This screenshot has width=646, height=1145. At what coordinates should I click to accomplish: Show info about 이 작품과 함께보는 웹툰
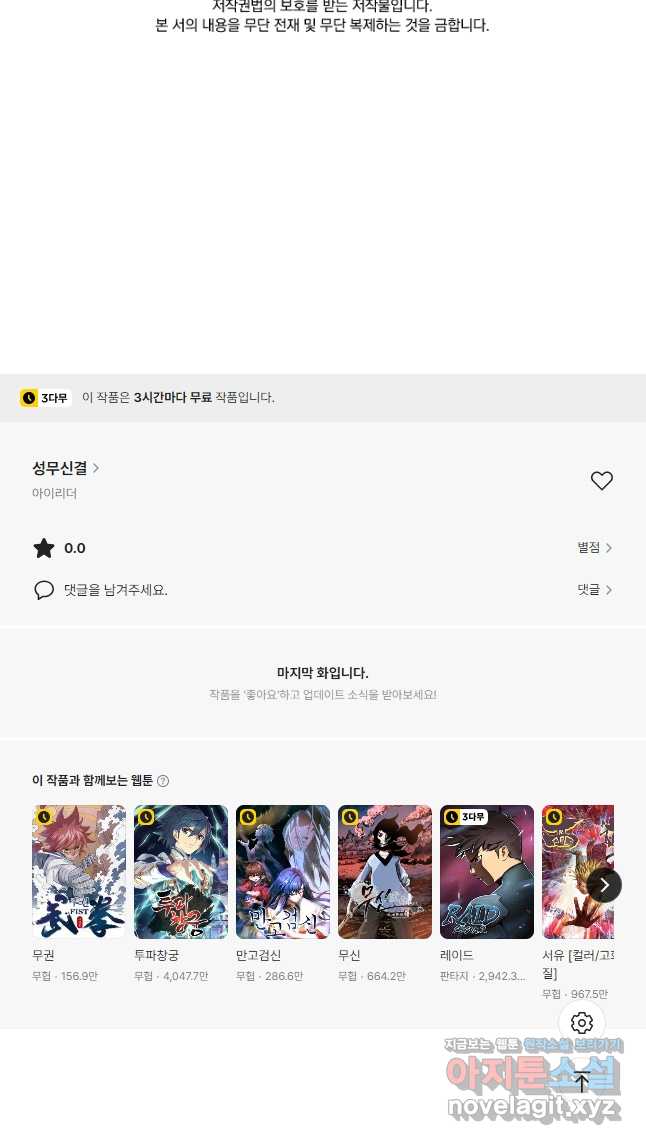(x=163, y=781)
